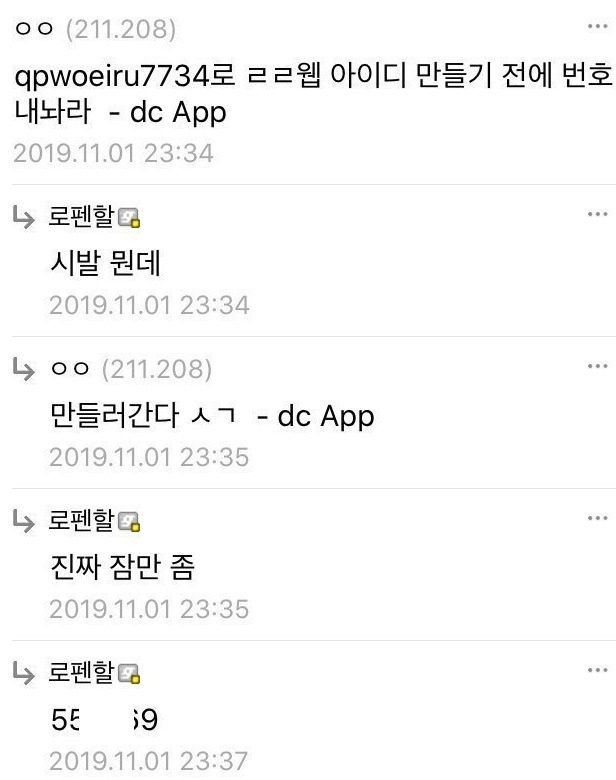Open the more options for the reply "시발 뭔데"
This screenshot has width=616, height=780.
click(598, 214)
